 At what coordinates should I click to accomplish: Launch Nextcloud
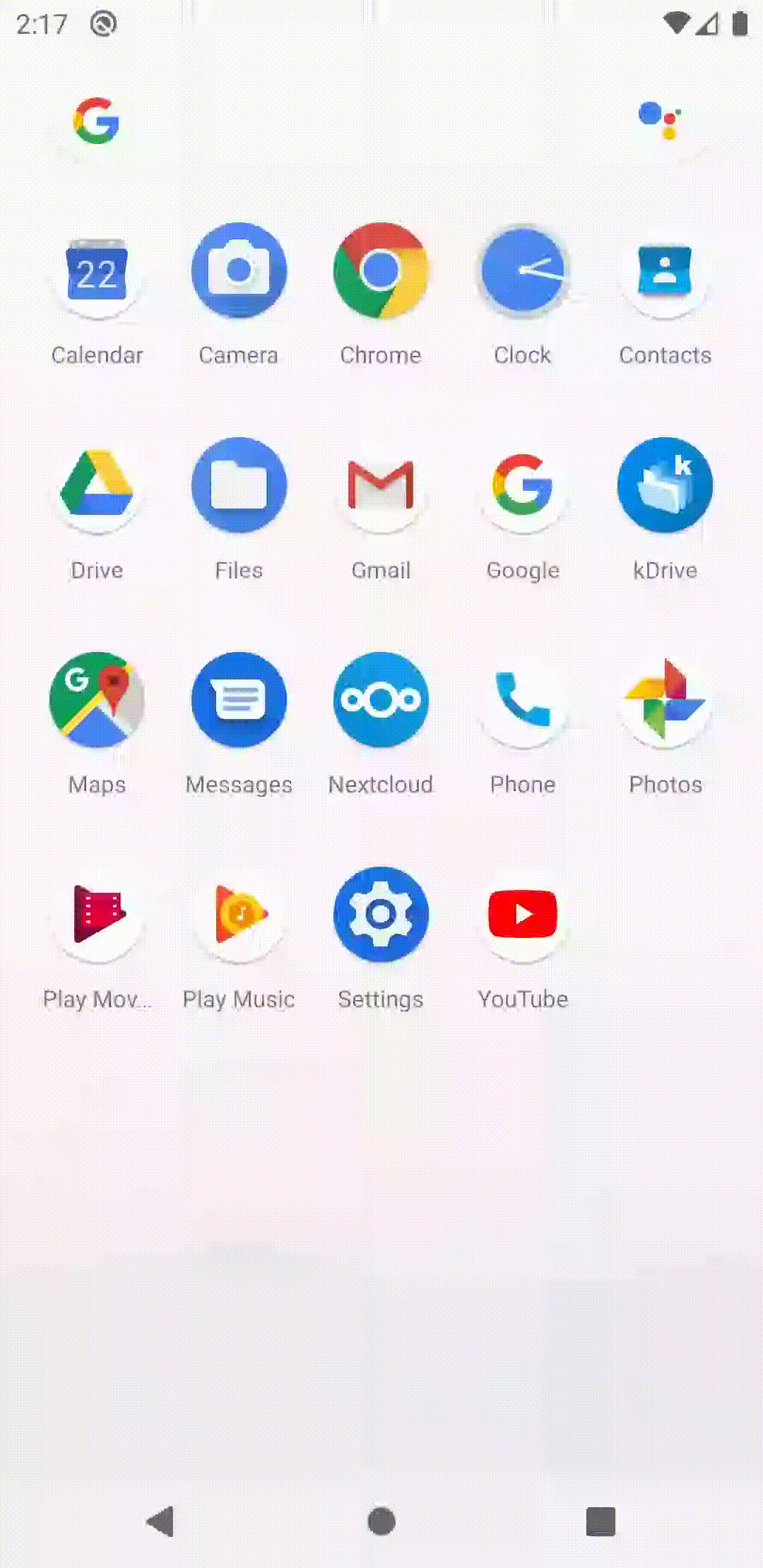[x=381, y=700]
